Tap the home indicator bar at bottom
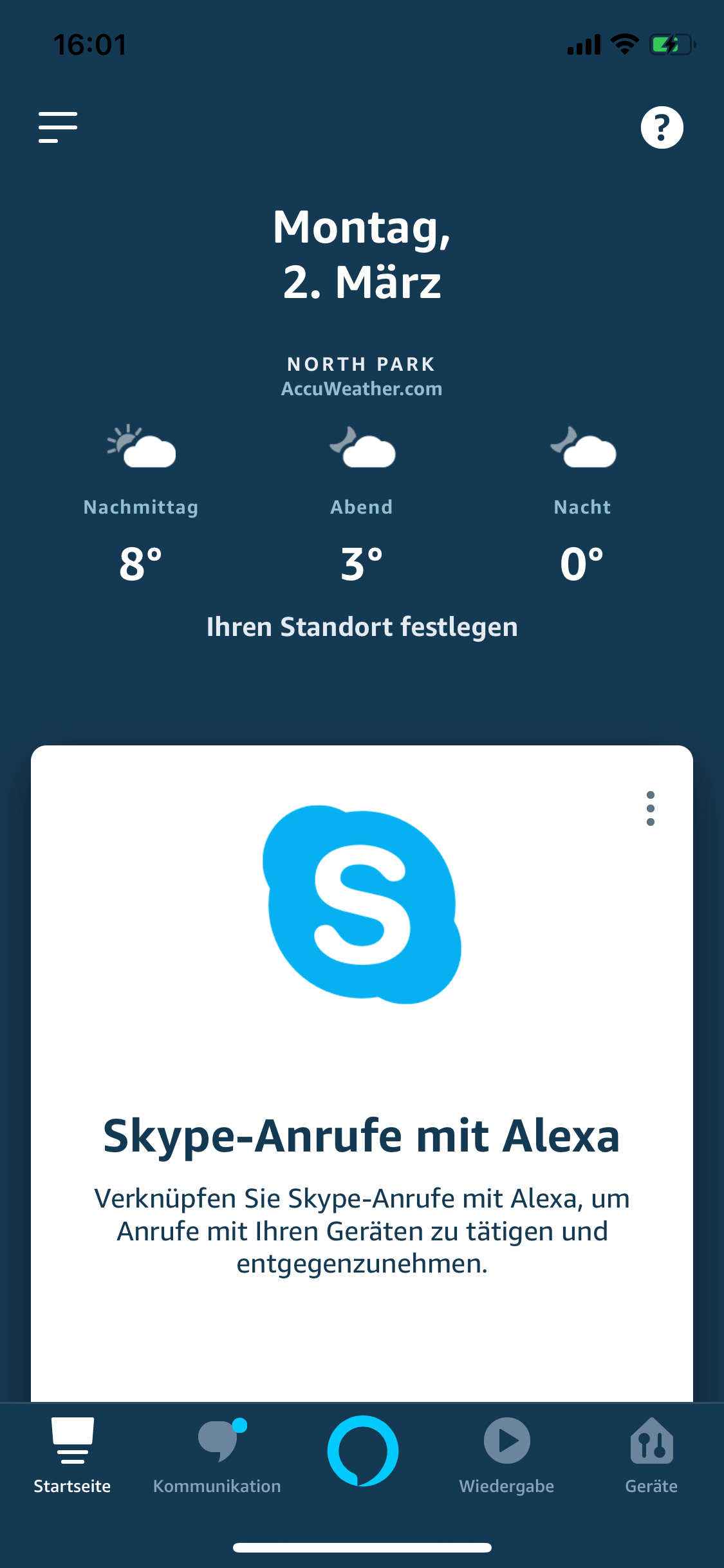Image resolution: width=724 pixels, height=1568 pixels. tap(362, 1547)
